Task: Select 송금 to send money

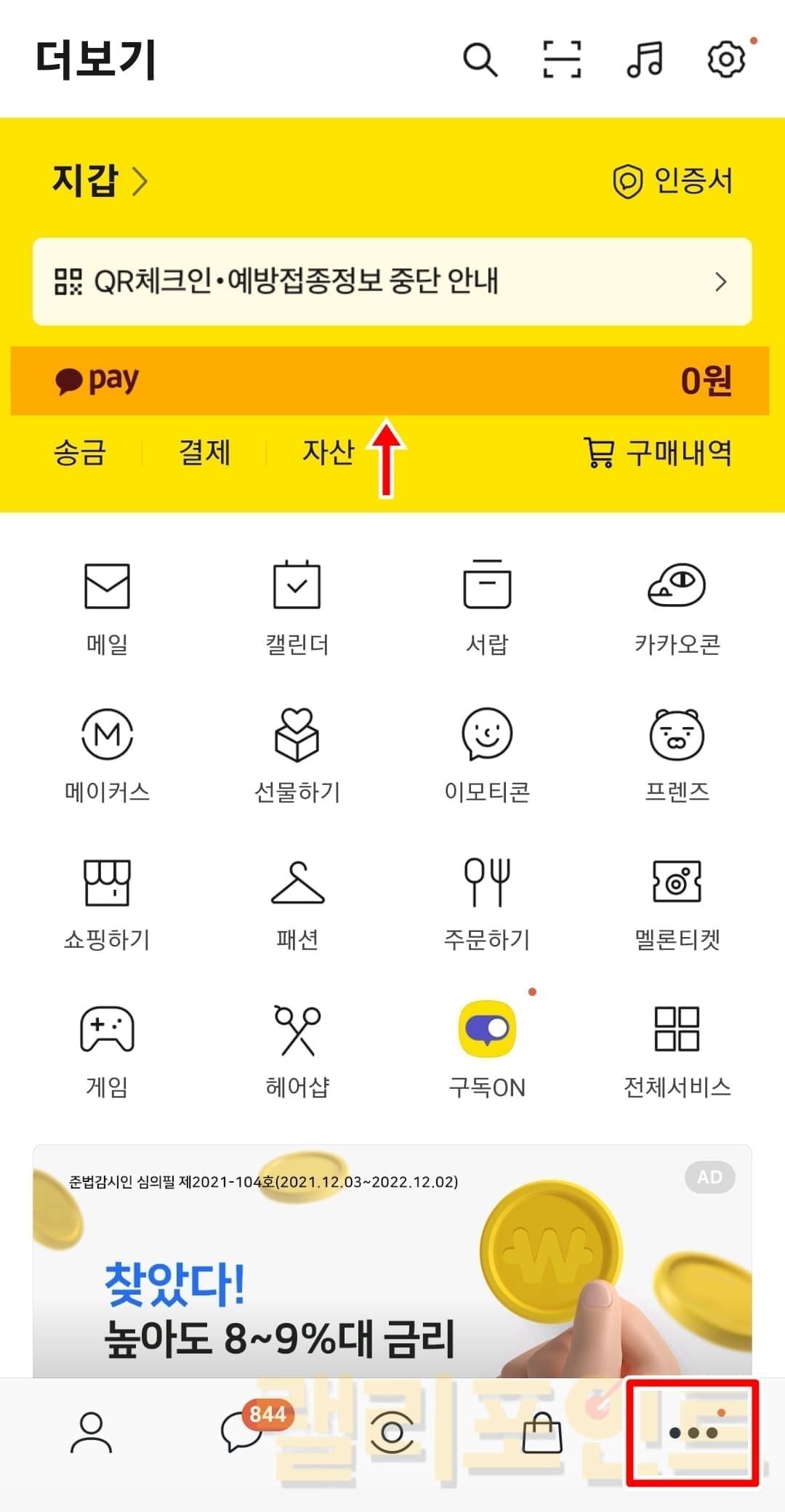Action: 80,453
